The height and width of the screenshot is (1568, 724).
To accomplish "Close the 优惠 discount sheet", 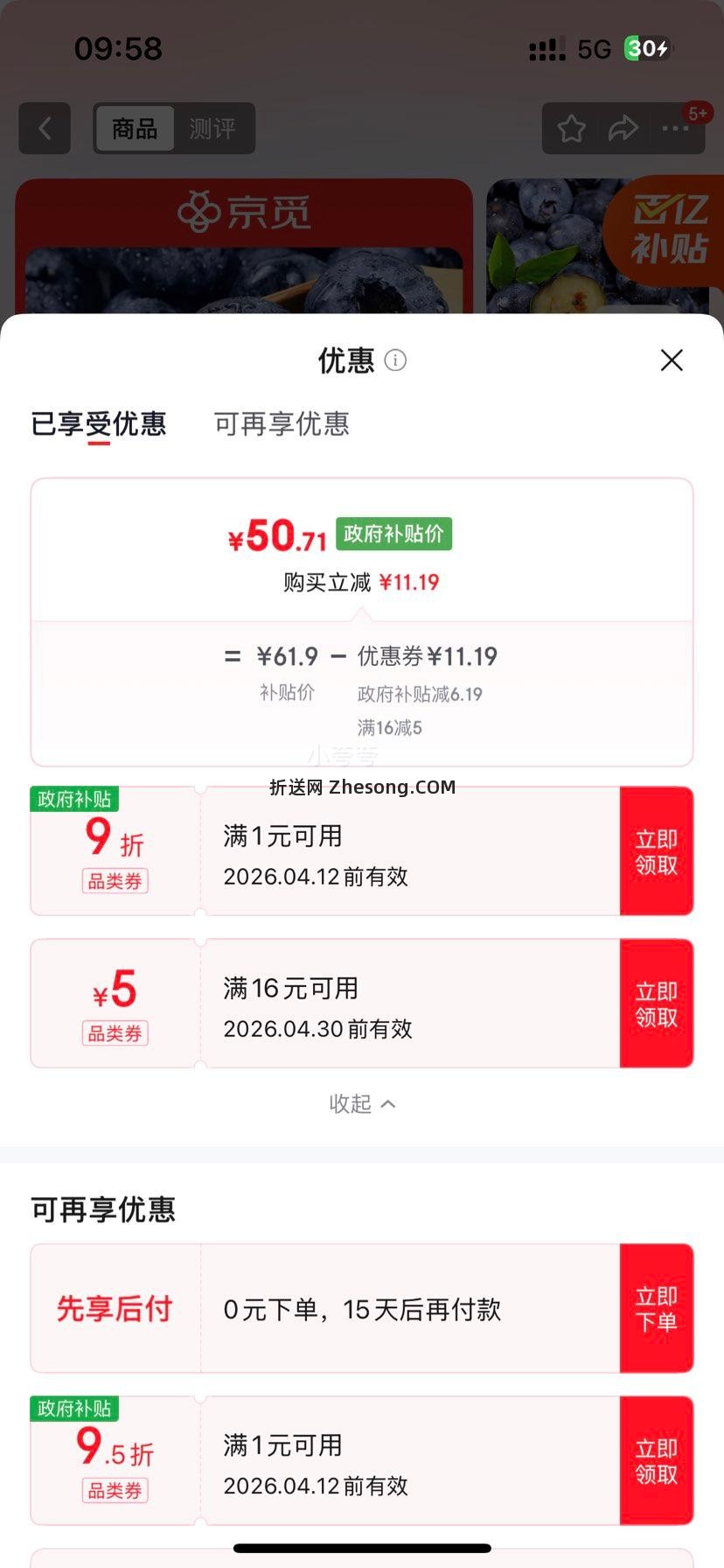I will coord(672,360).
